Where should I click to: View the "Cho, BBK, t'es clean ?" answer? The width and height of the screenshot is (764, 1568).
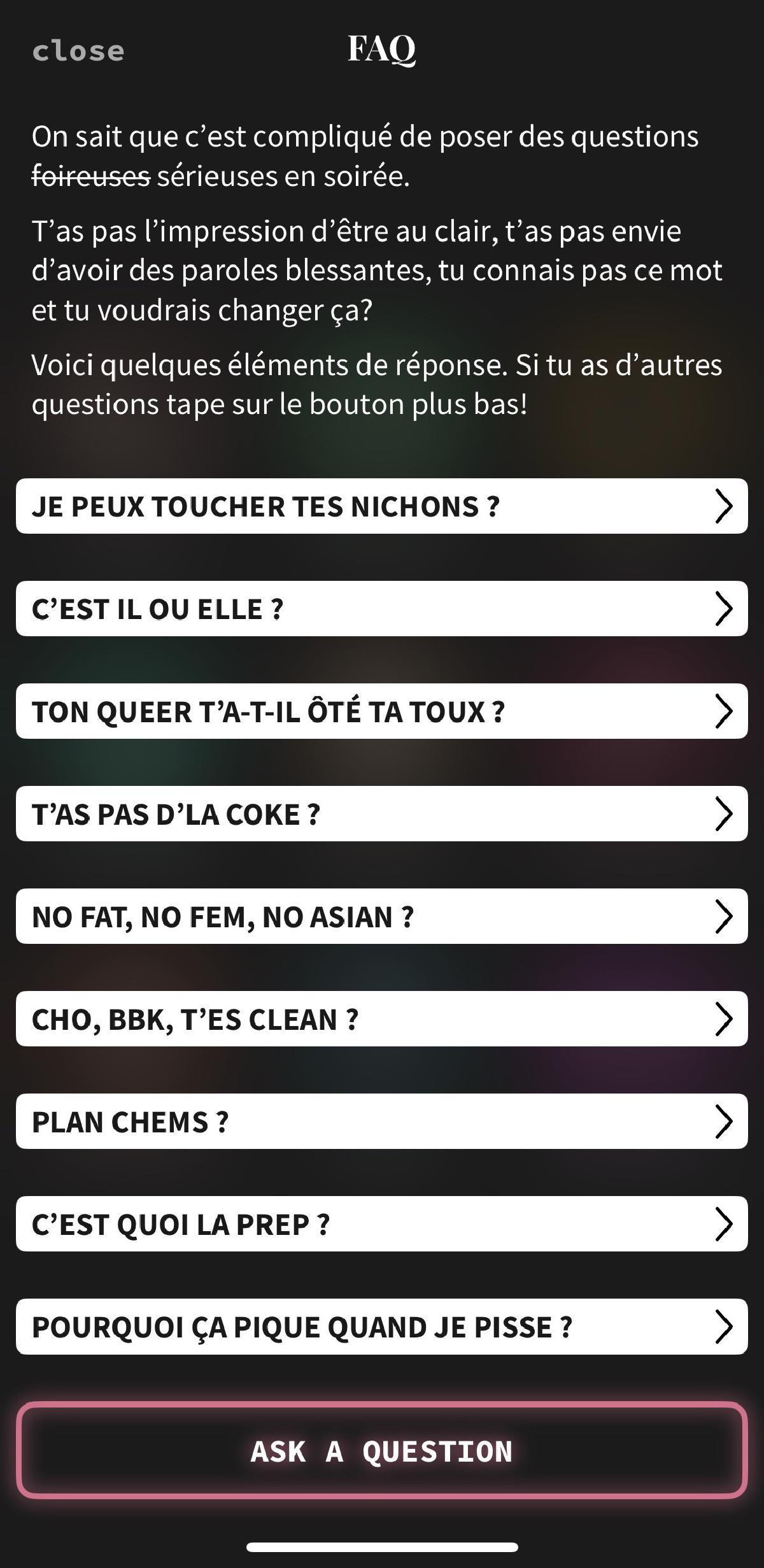point(382,1019)
